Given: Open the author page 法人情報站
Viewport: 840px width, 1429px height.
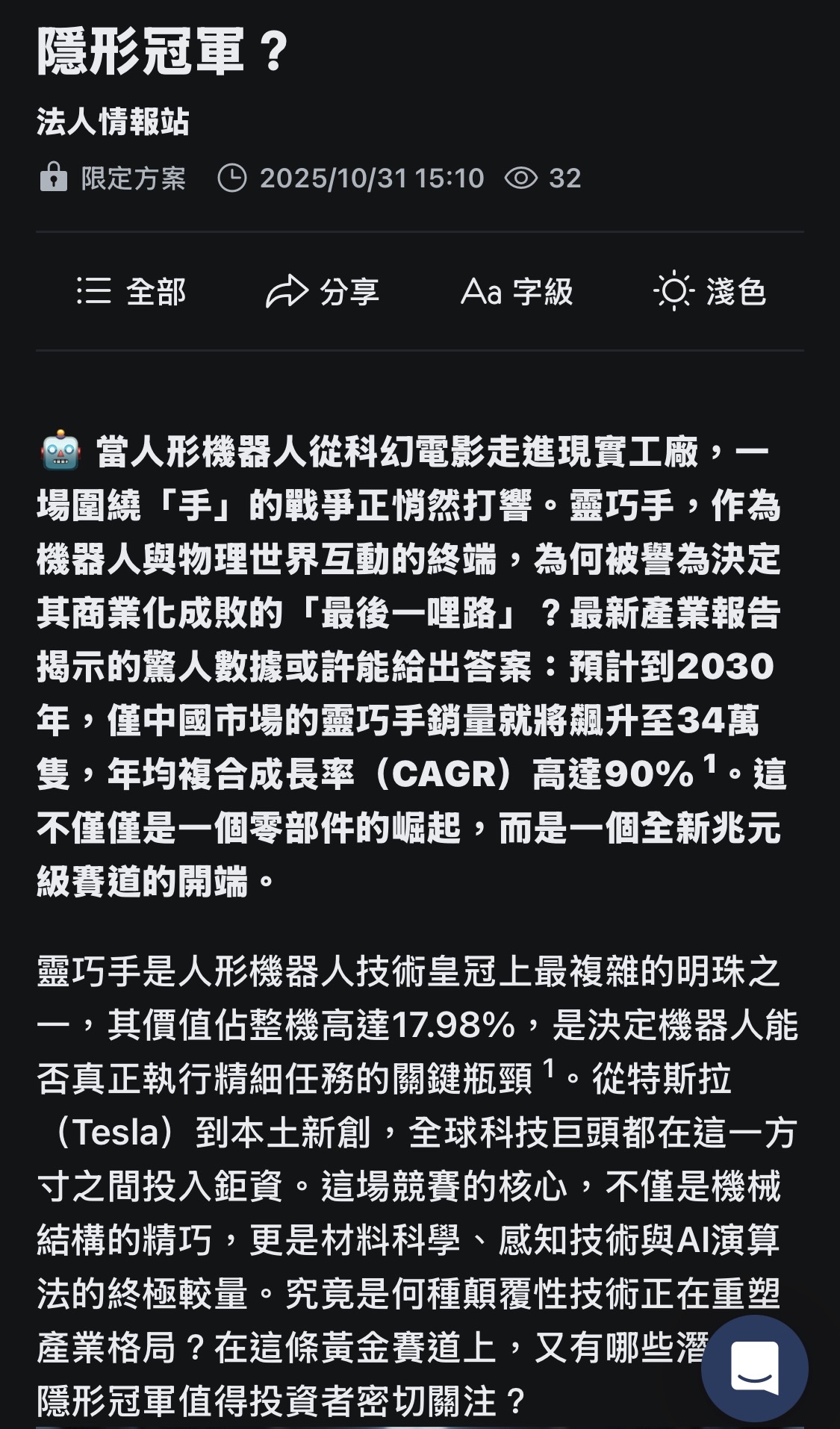Looking at the screenshot, I should (x=113, y=122).
